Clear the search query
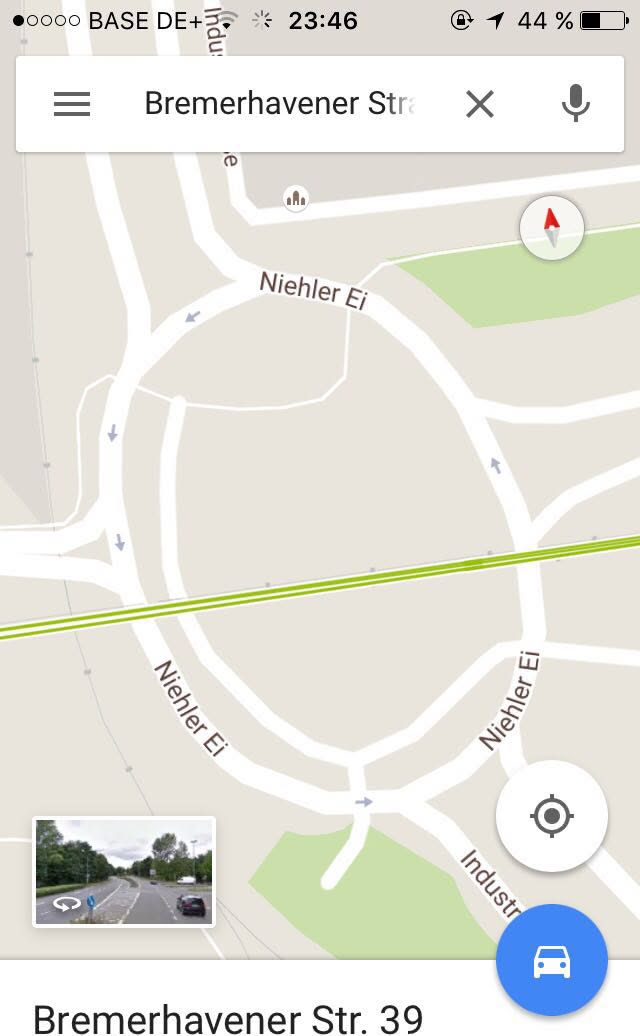640x1036 pixels. [480, 104]
